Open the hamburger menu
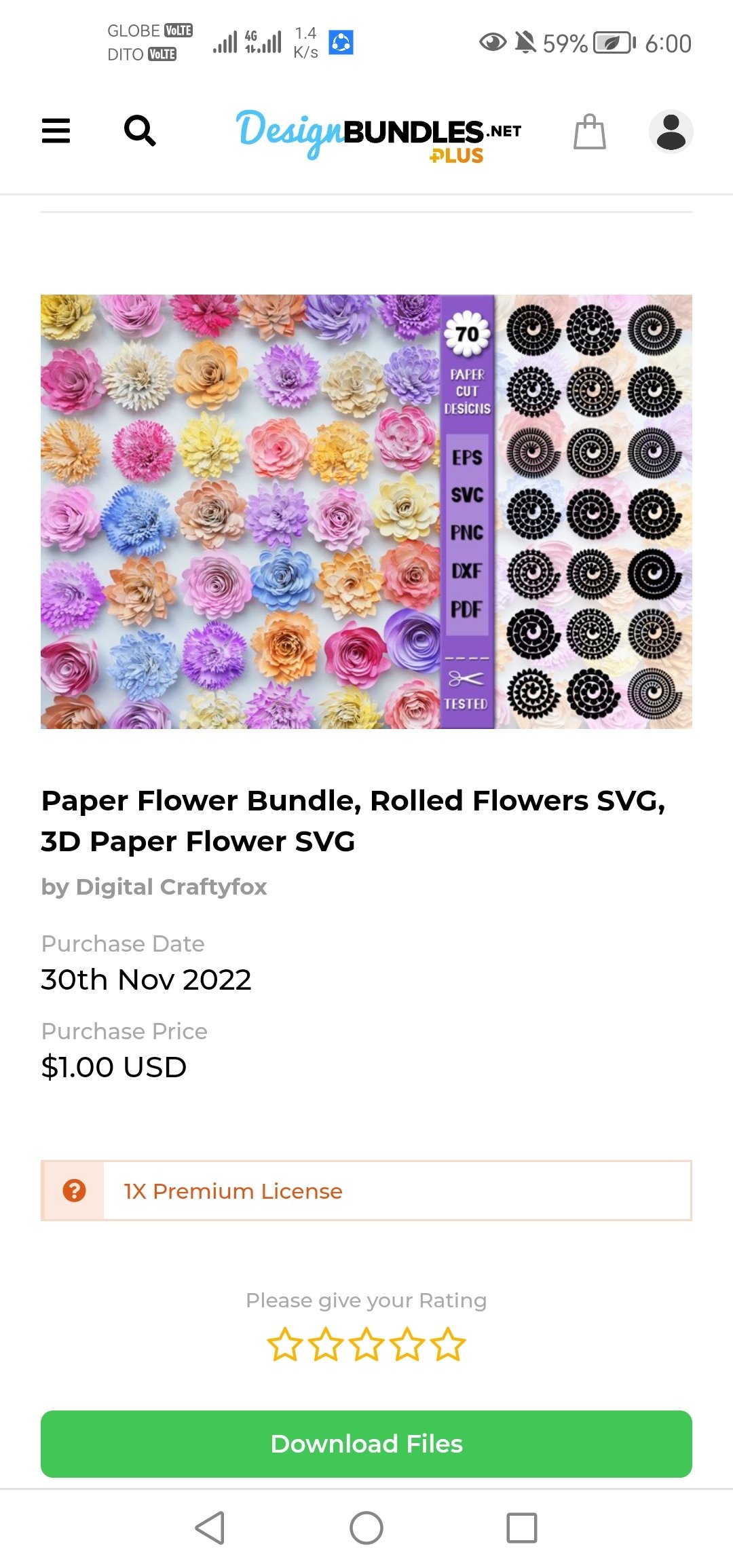Viewport: 733px width, 1568px height. (56, 130)
